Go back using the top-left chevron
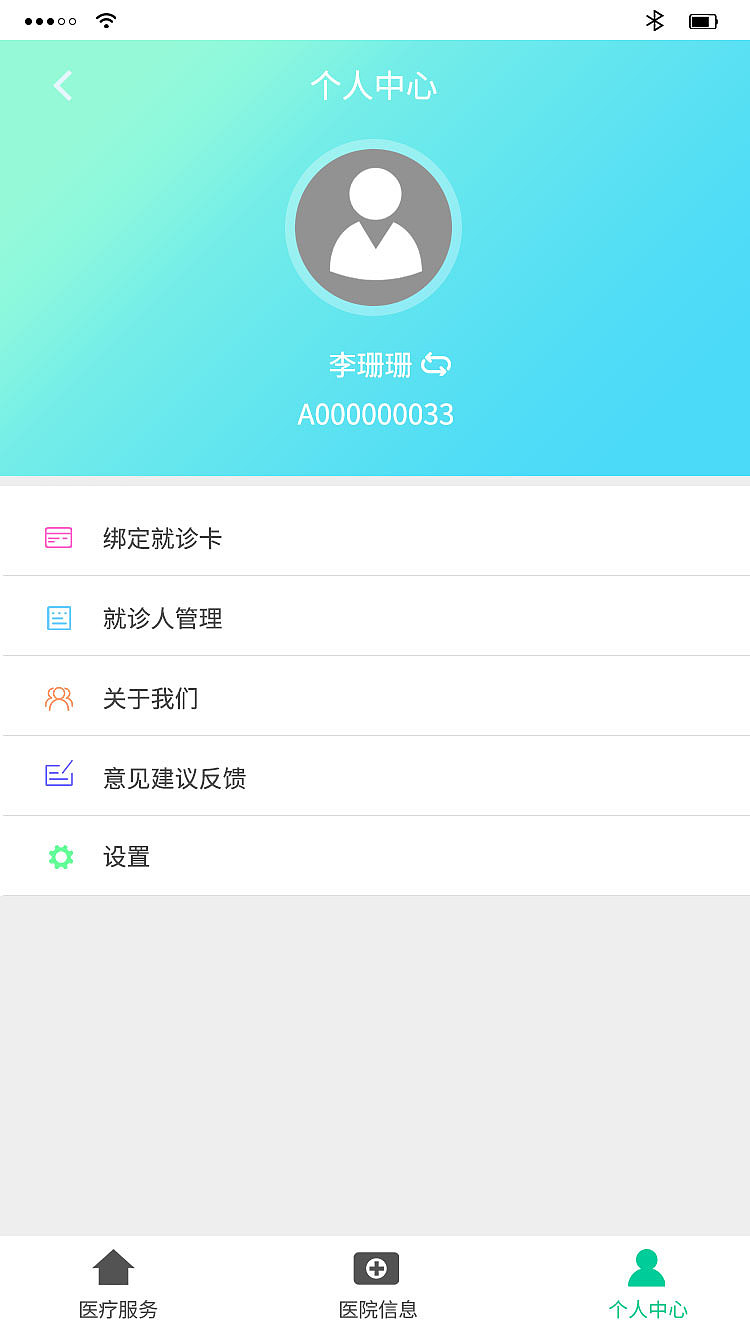Image resolution: width=750 pixels, height=1334 pixels. (x=62, y=86)
